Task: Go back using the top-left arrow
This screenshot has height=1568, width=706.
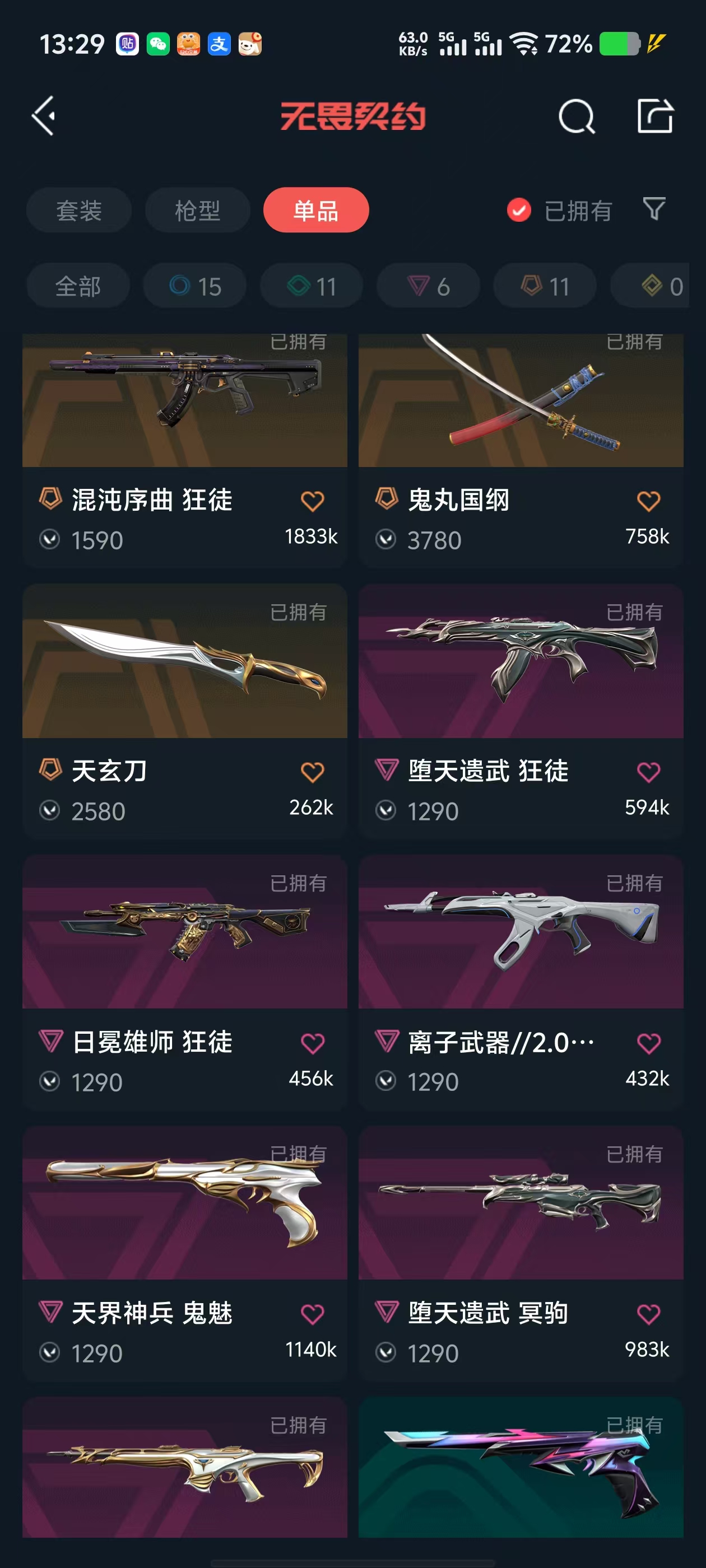Action: 43,116
